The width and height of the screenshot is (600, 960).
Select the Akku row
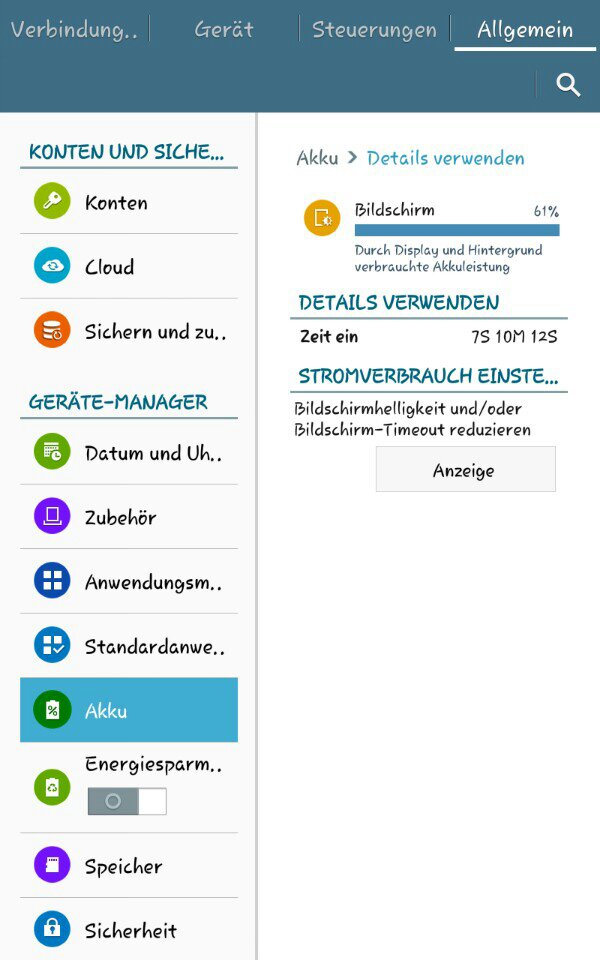point(129,711)
